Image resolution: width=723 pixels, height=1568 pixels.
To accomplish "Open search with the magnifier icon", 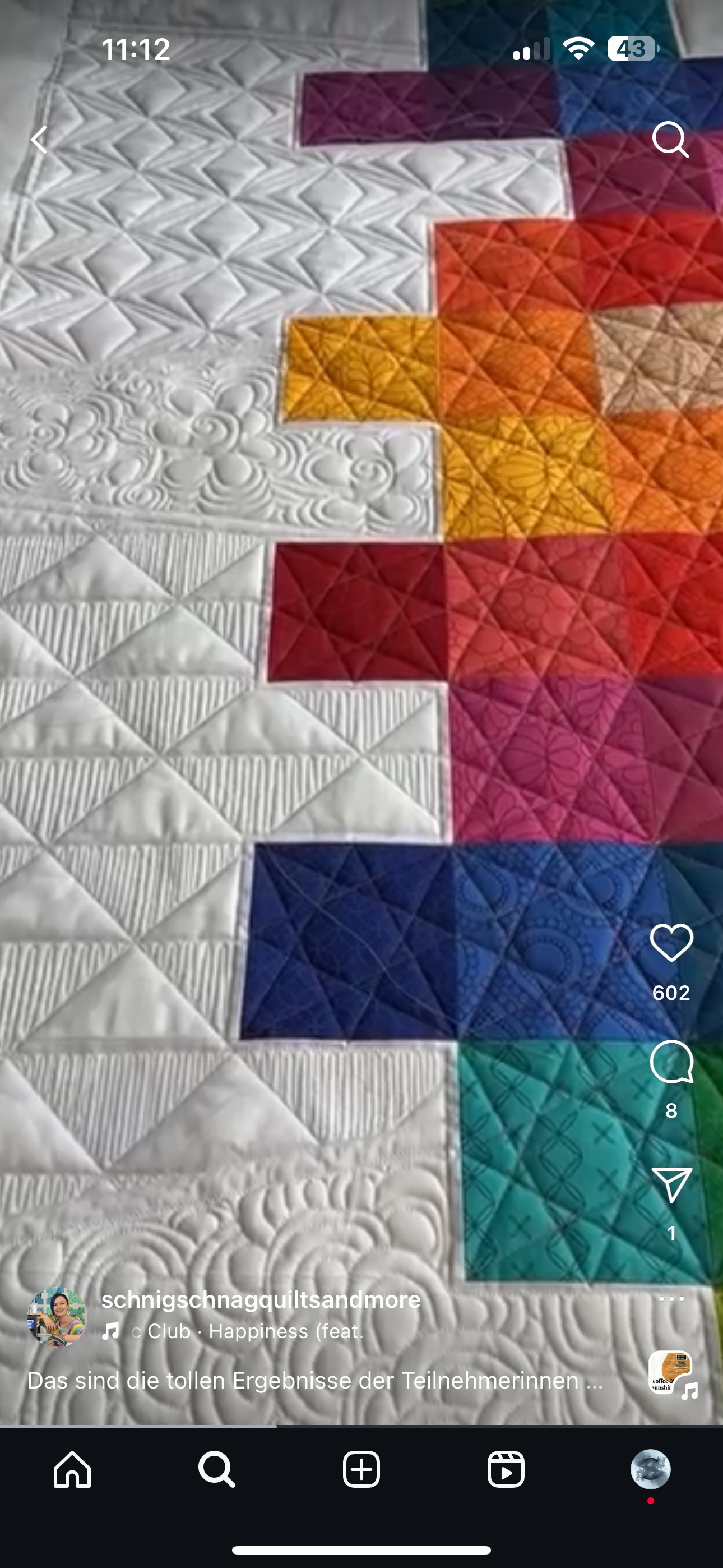I will pos(670,140).
